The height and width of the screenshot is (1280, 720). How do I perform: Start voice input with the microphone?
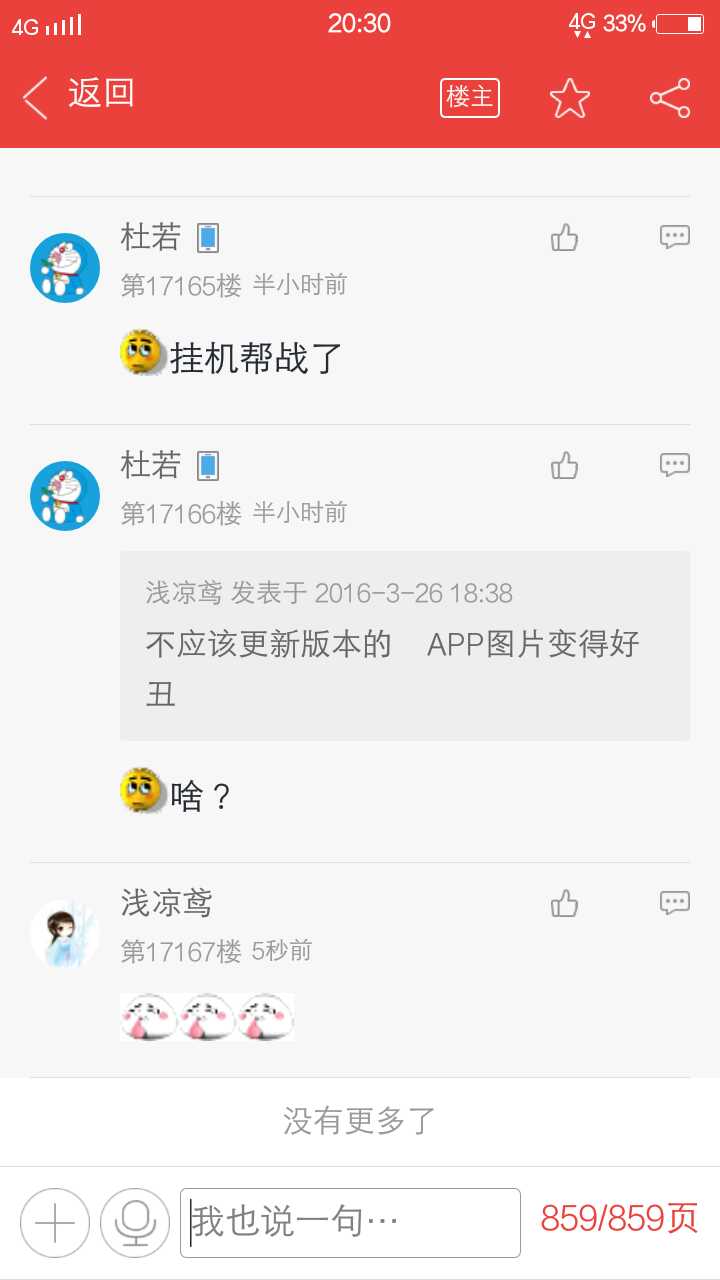click(135, 1222)
